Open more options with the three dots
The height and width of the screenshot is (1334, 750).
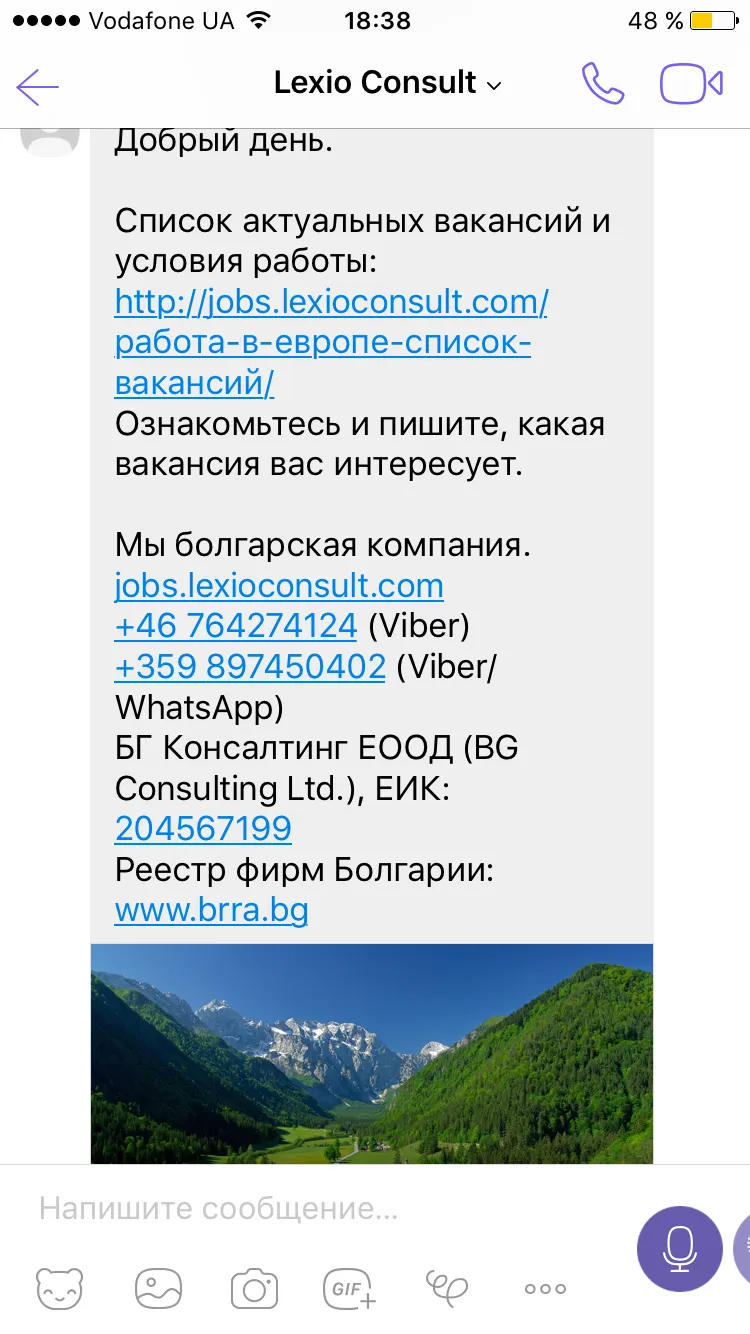point(545,1288)
